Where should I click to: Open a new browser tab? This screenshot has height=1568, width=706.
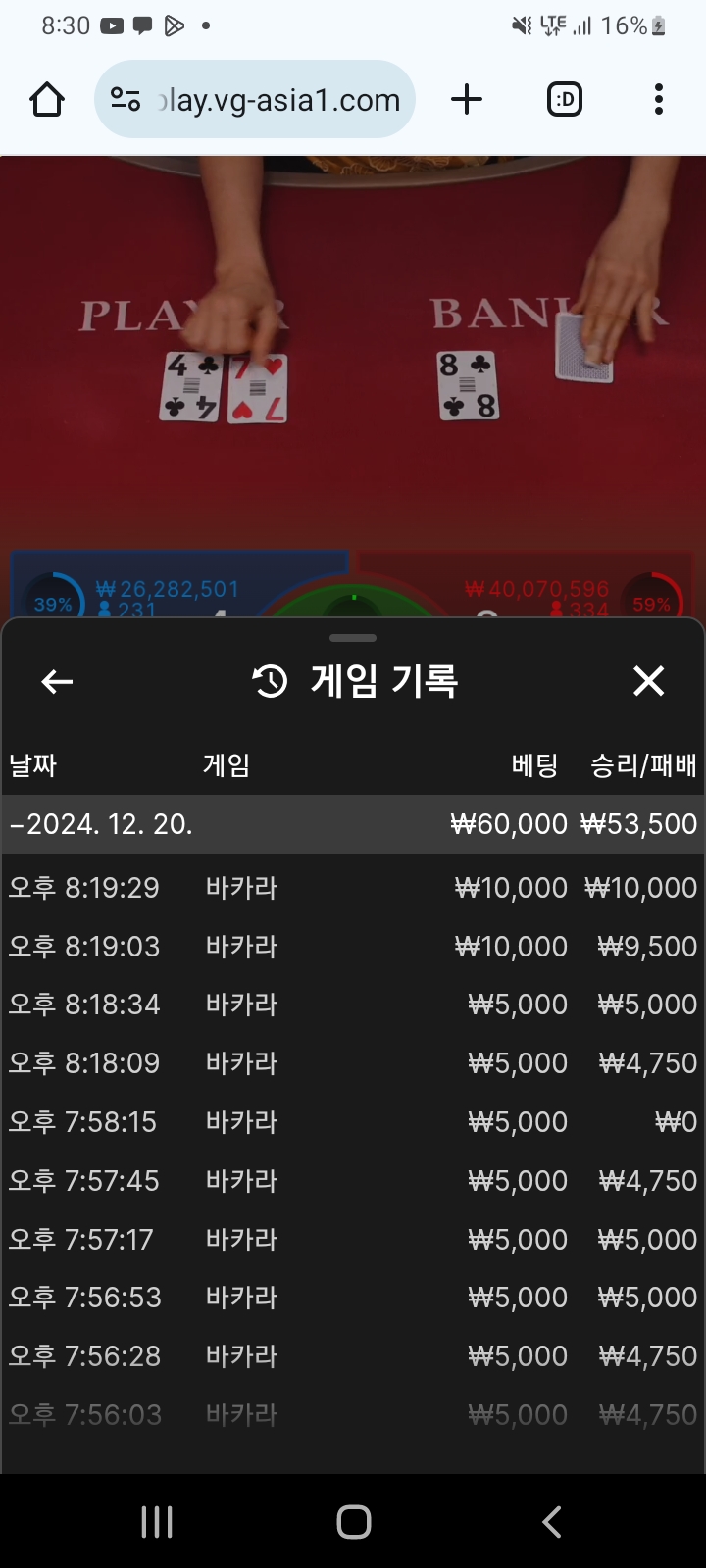467,99
